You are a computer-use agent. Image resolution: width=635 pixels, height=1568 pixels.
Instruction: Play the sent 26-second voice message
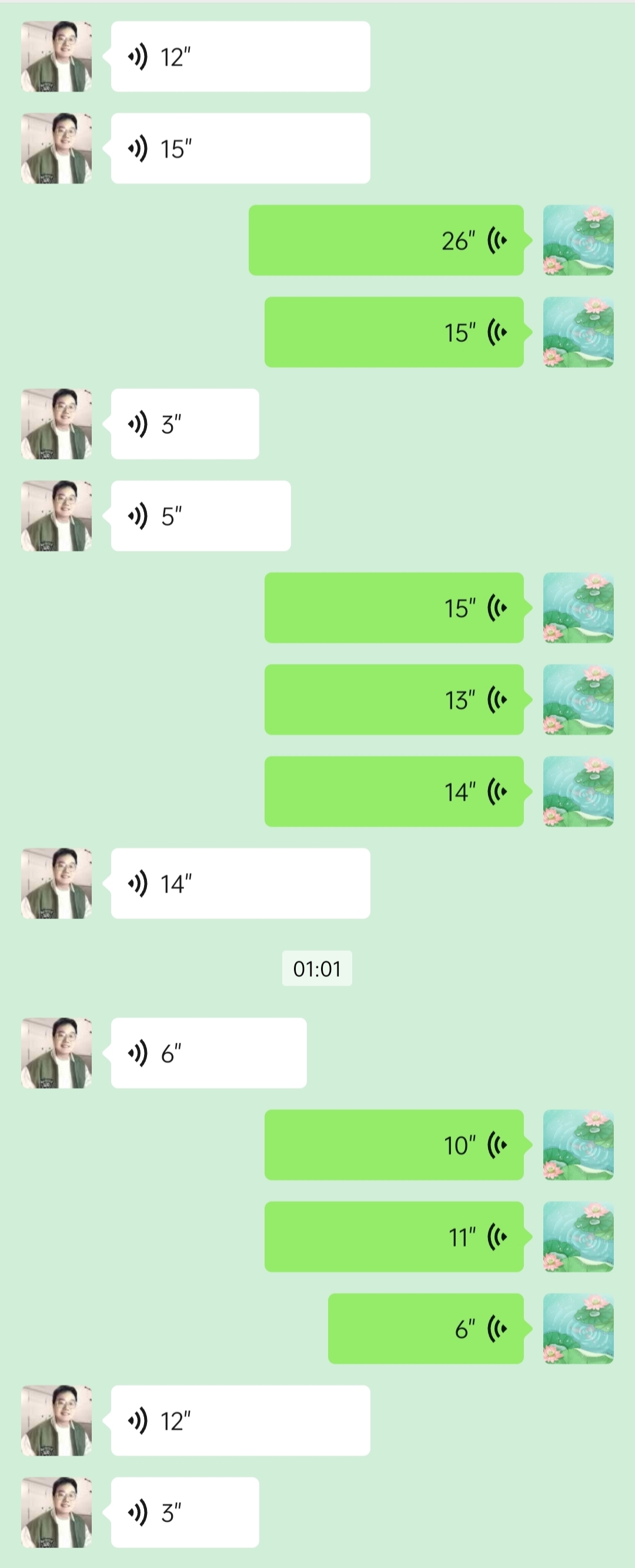point(386,241)
